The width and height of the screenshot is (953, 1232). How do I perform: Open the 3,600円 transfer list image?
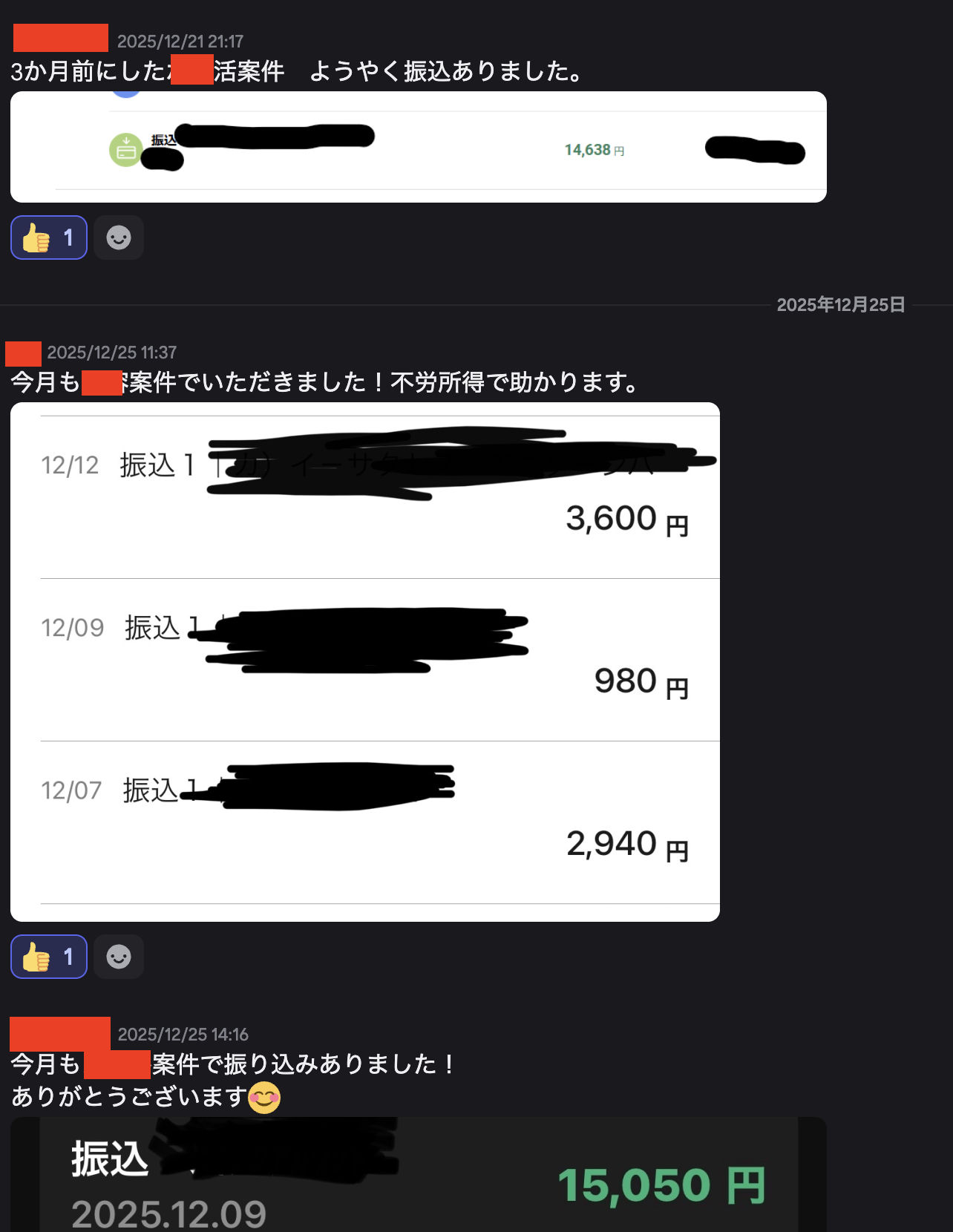365,662
